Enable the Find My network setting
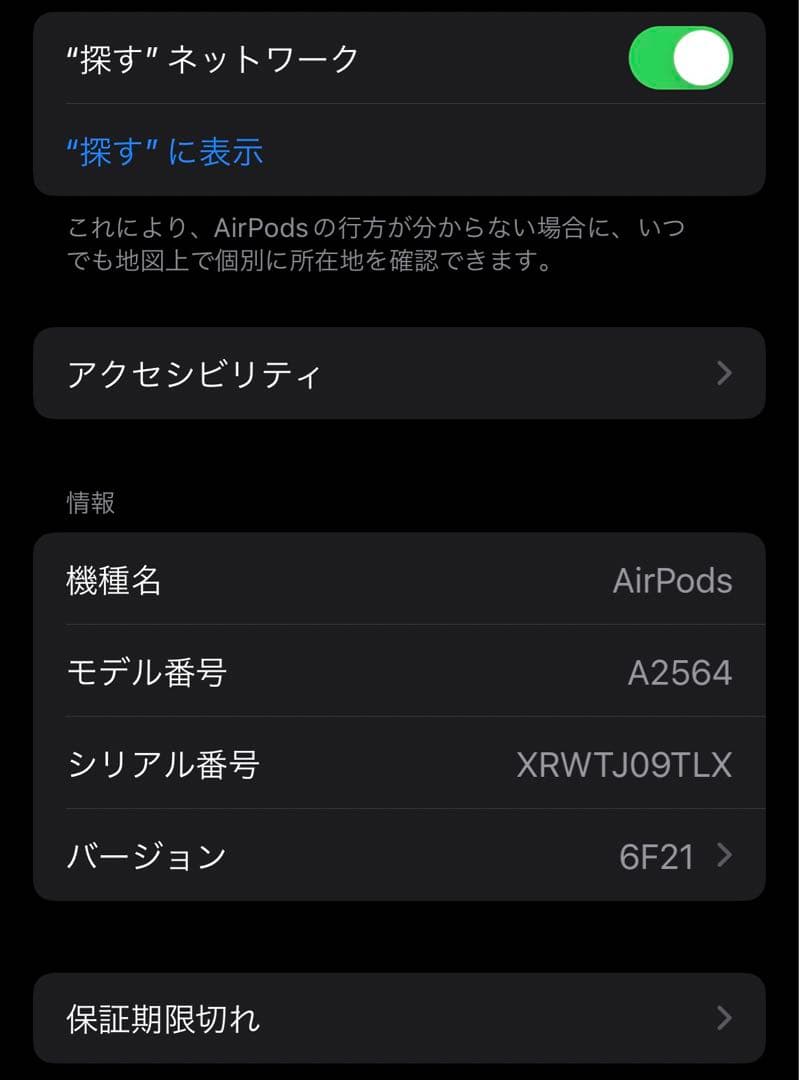The height and width of the screenshot is (1080, 799). [681, 58]
